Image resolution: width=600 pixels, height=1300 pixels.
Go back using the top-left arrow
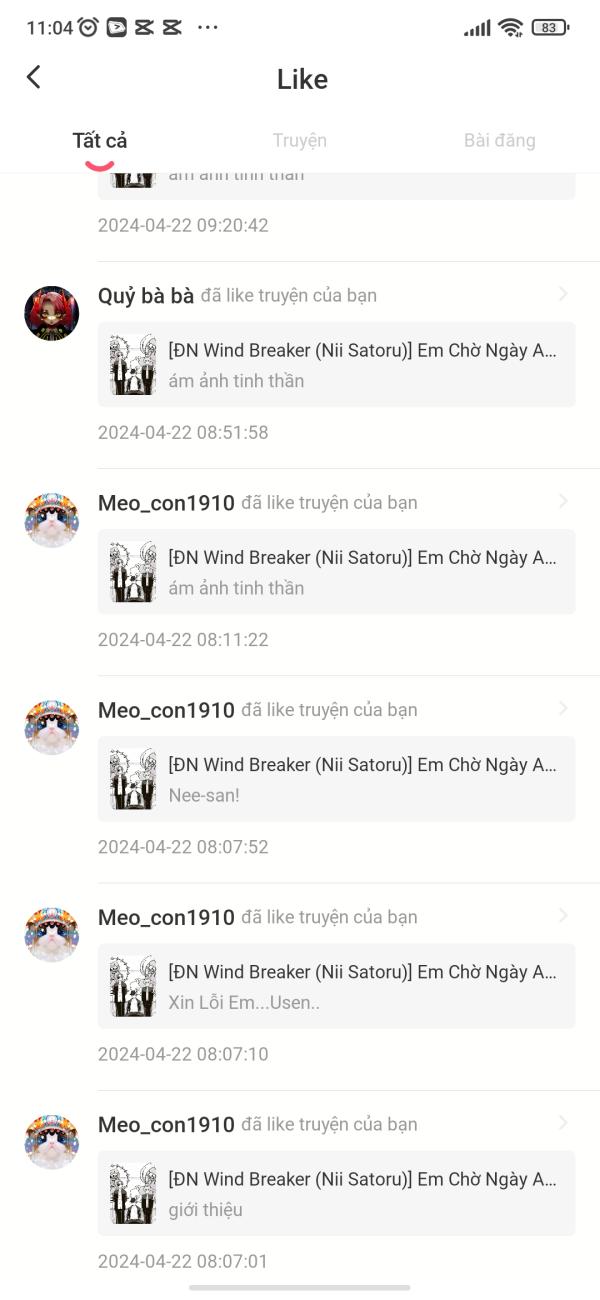coord(34,78)
